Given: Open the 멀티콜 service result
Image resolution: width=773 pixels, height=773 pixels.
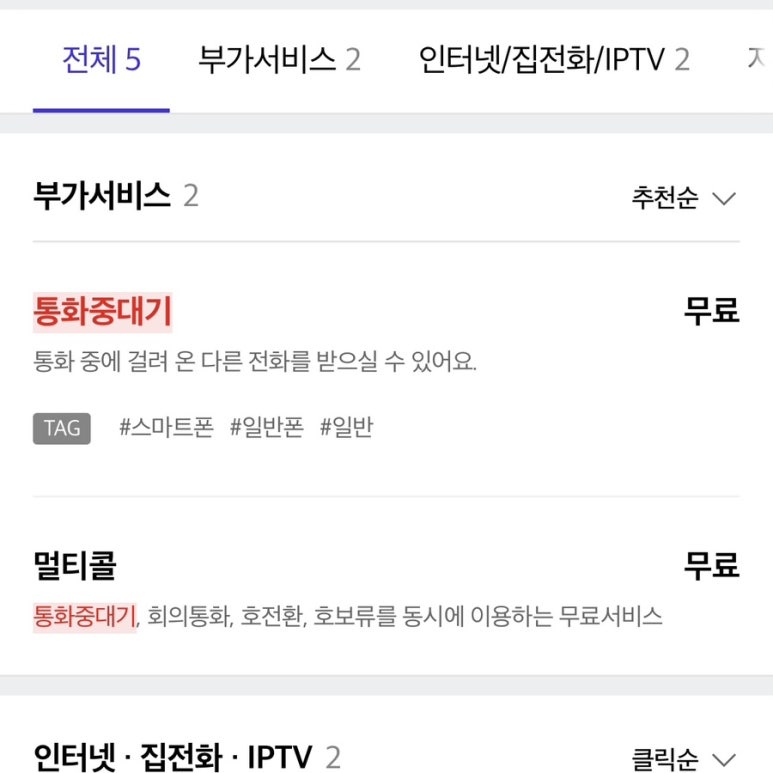Looking at the screenshot, I should click(x=75, y=566).
